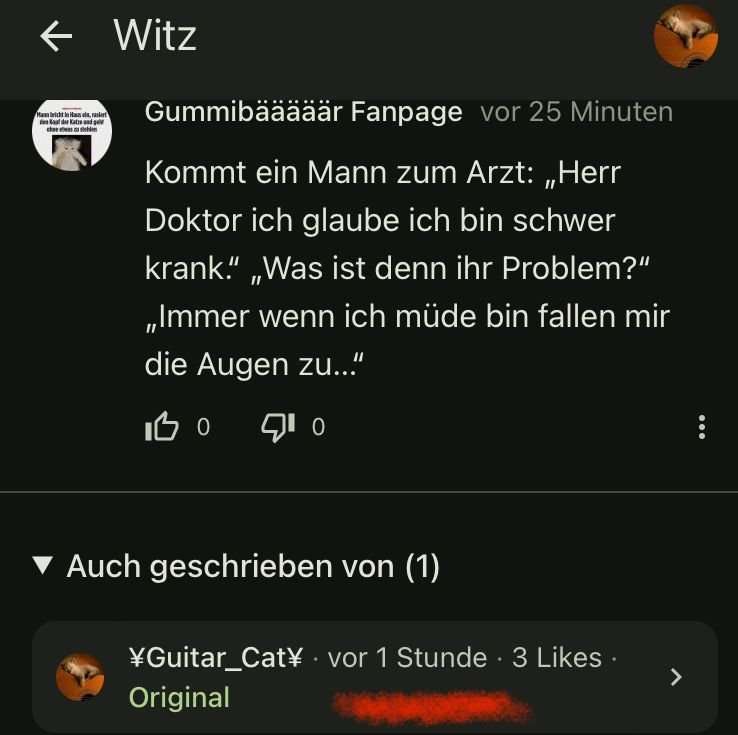Open the three-dot menu for the joke
This screenshot has width=738, height=735.
click(x=702, y=427)
